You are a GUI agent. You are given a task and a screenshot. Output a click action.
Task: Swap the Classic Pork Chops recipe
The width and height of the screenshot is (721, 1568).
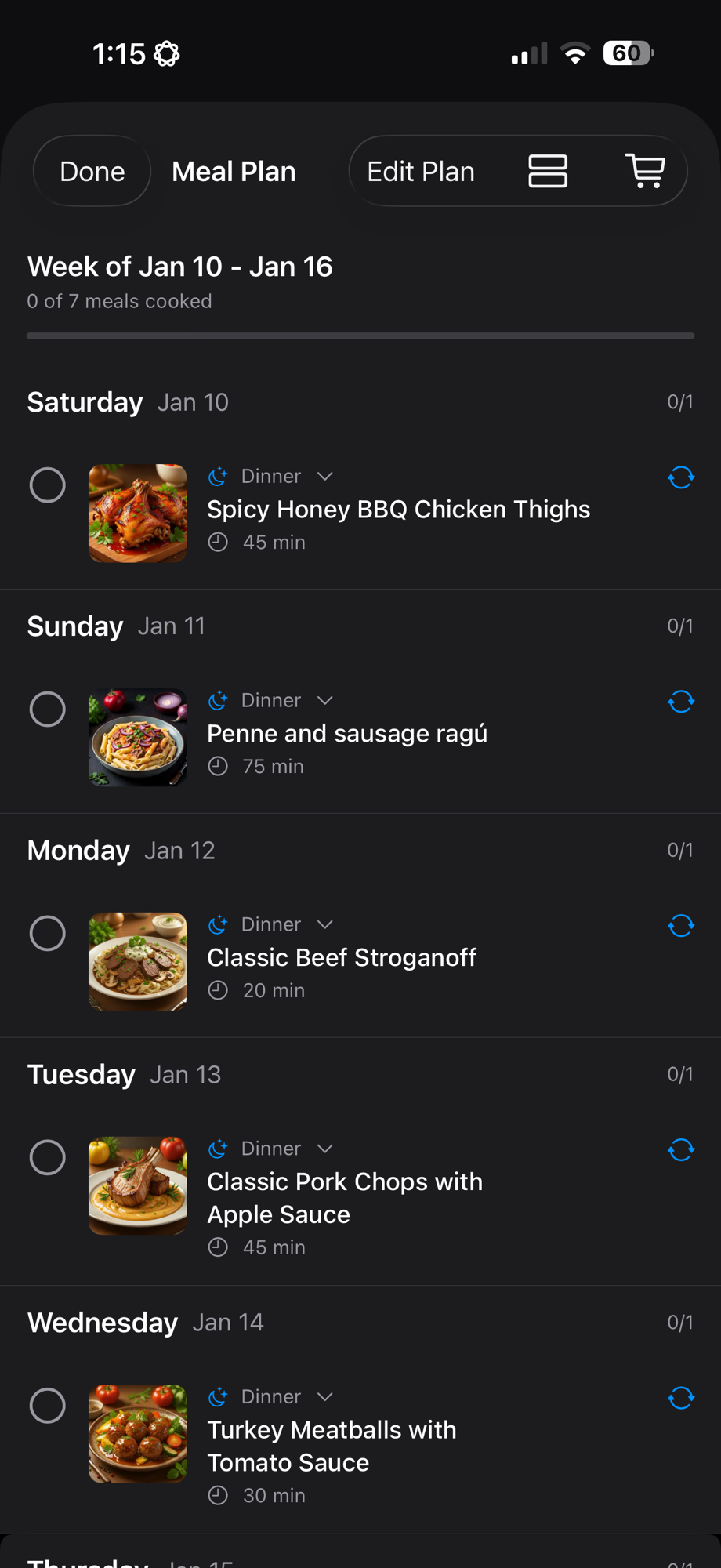680,1150
